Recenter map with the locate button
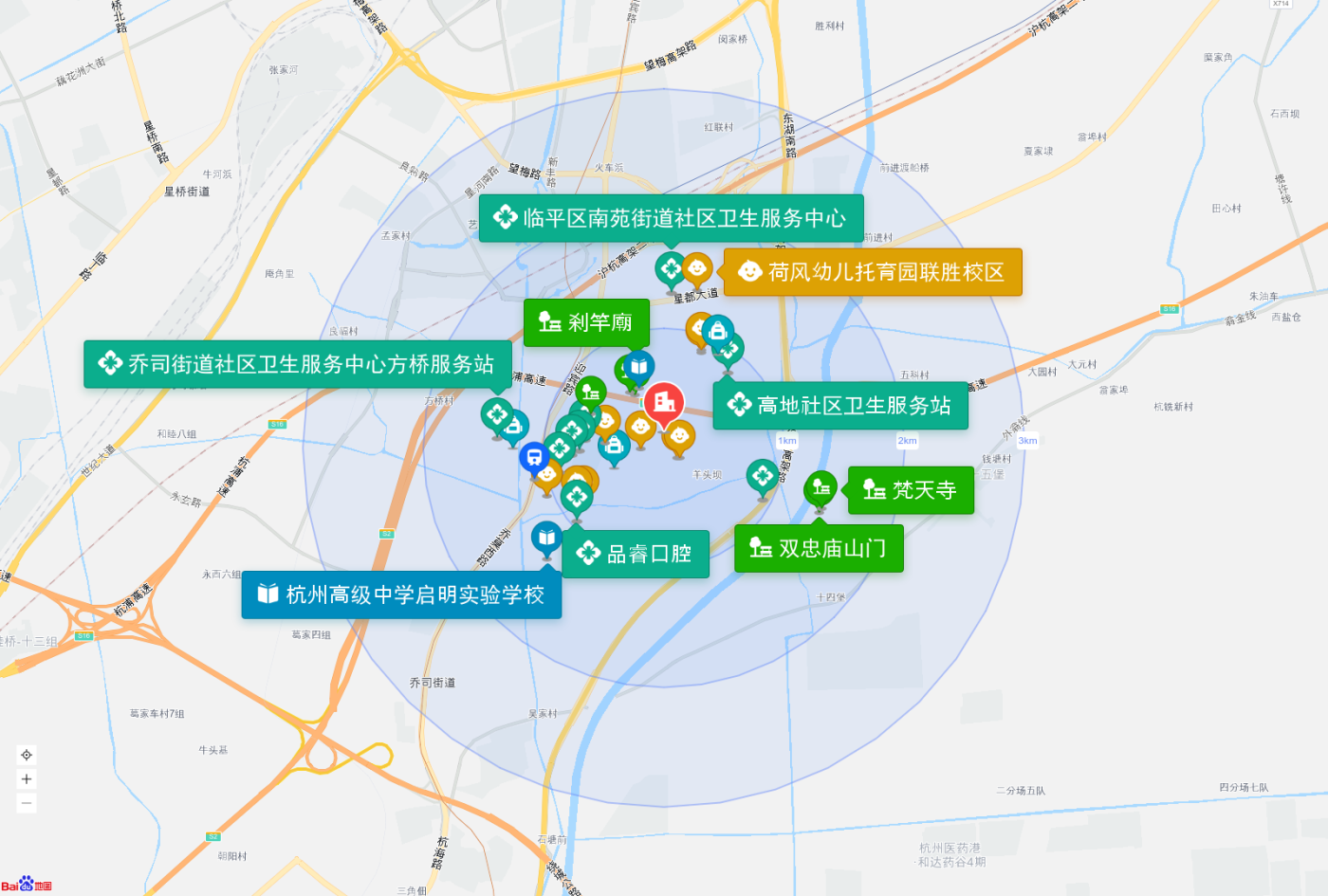 point(27,755)
